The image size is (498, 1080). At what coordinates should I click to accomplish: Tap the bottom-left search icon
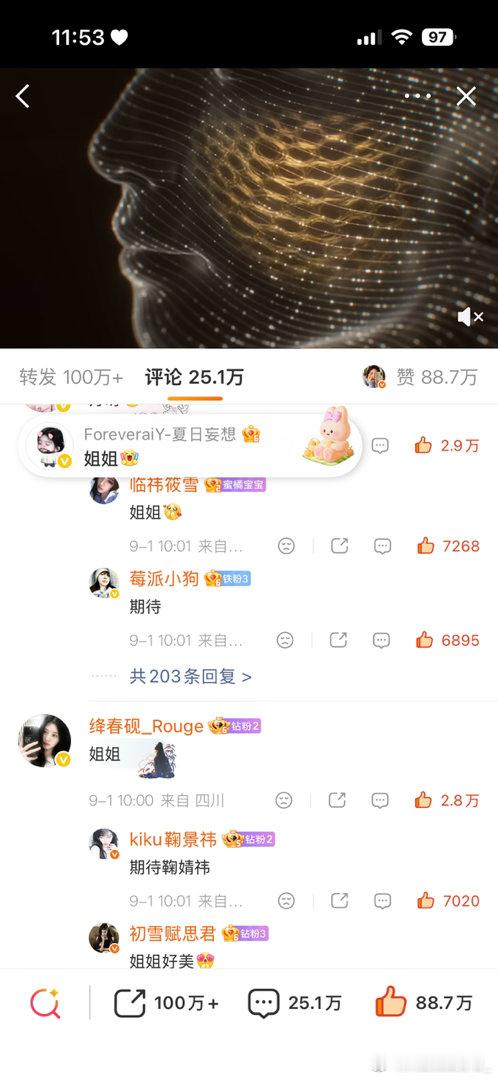pyautogui.click(x=45, y=1003)
